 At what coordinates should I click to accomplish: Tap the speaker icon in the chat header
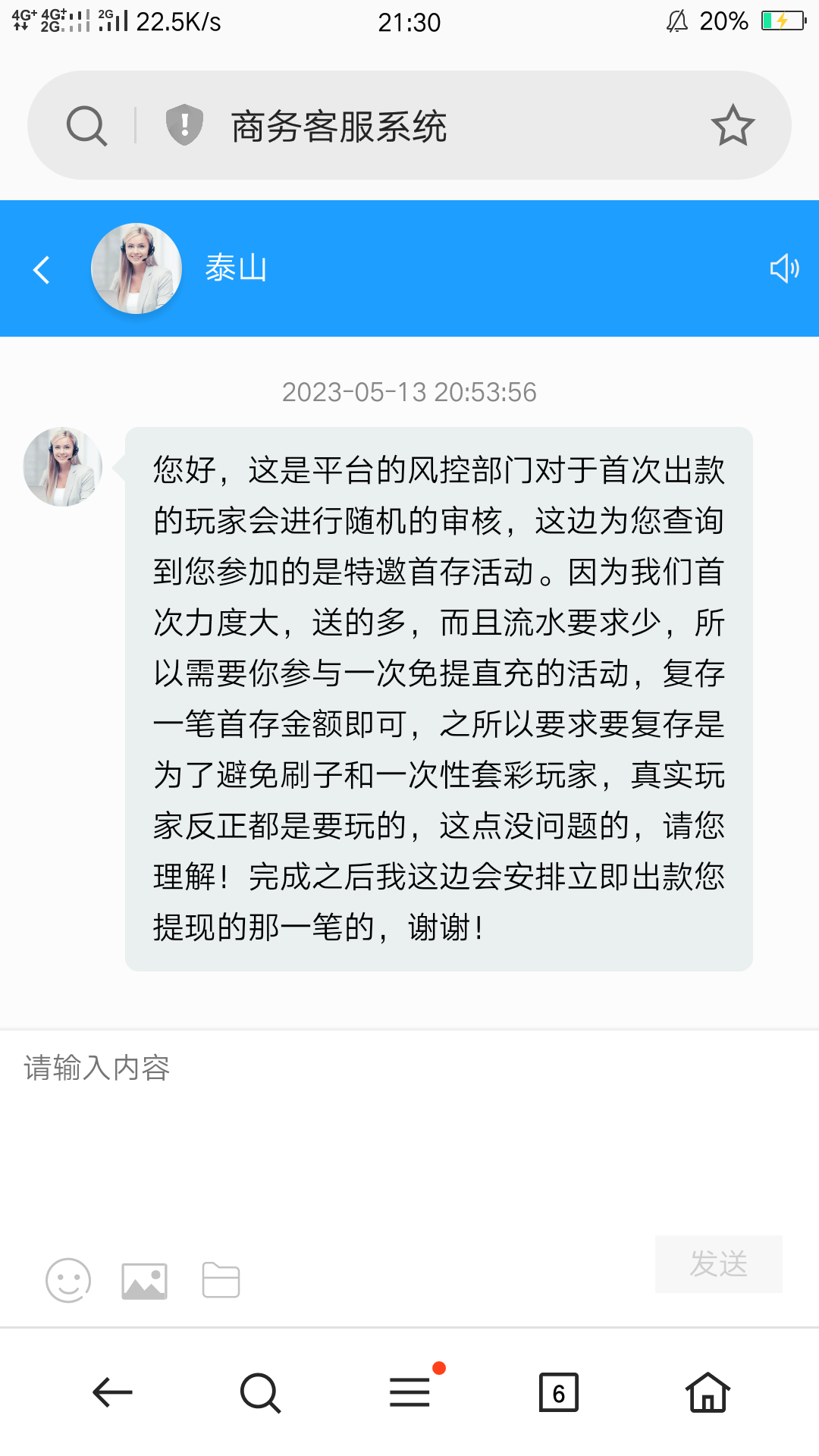[x=785, y=268]
